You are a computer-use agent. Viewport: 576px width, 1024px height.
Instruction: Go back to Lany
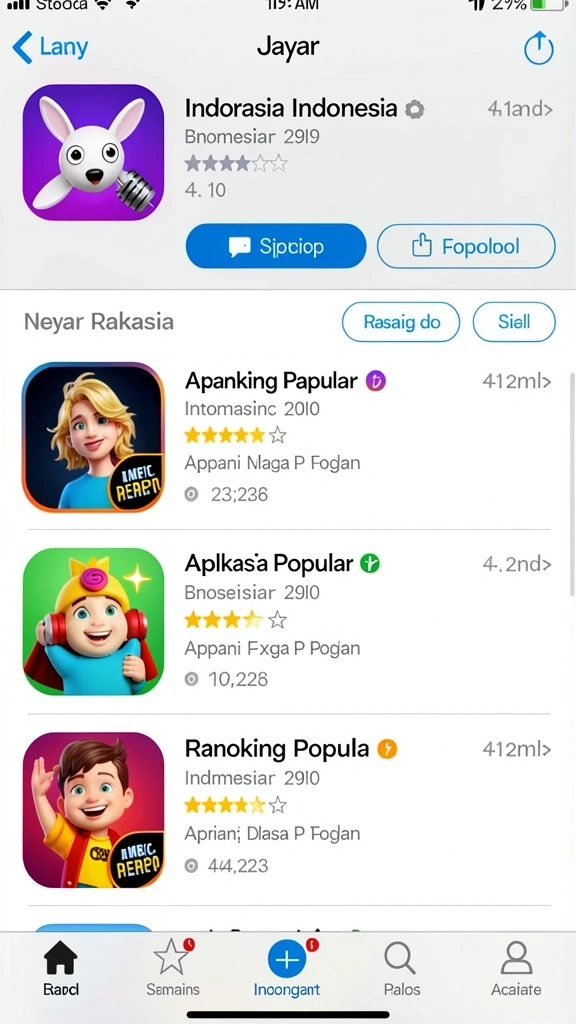click(50, 48)
